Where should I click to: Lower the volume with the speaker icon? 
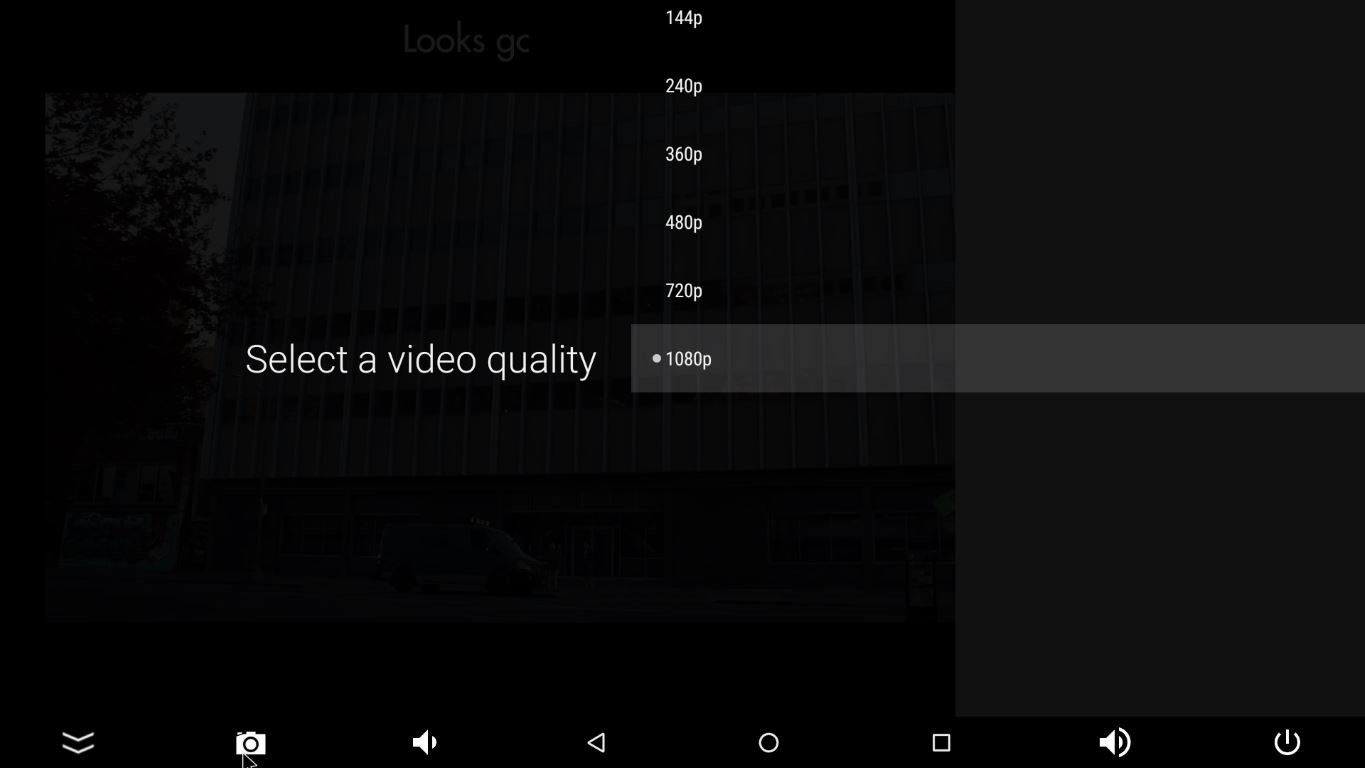point(424,742)
